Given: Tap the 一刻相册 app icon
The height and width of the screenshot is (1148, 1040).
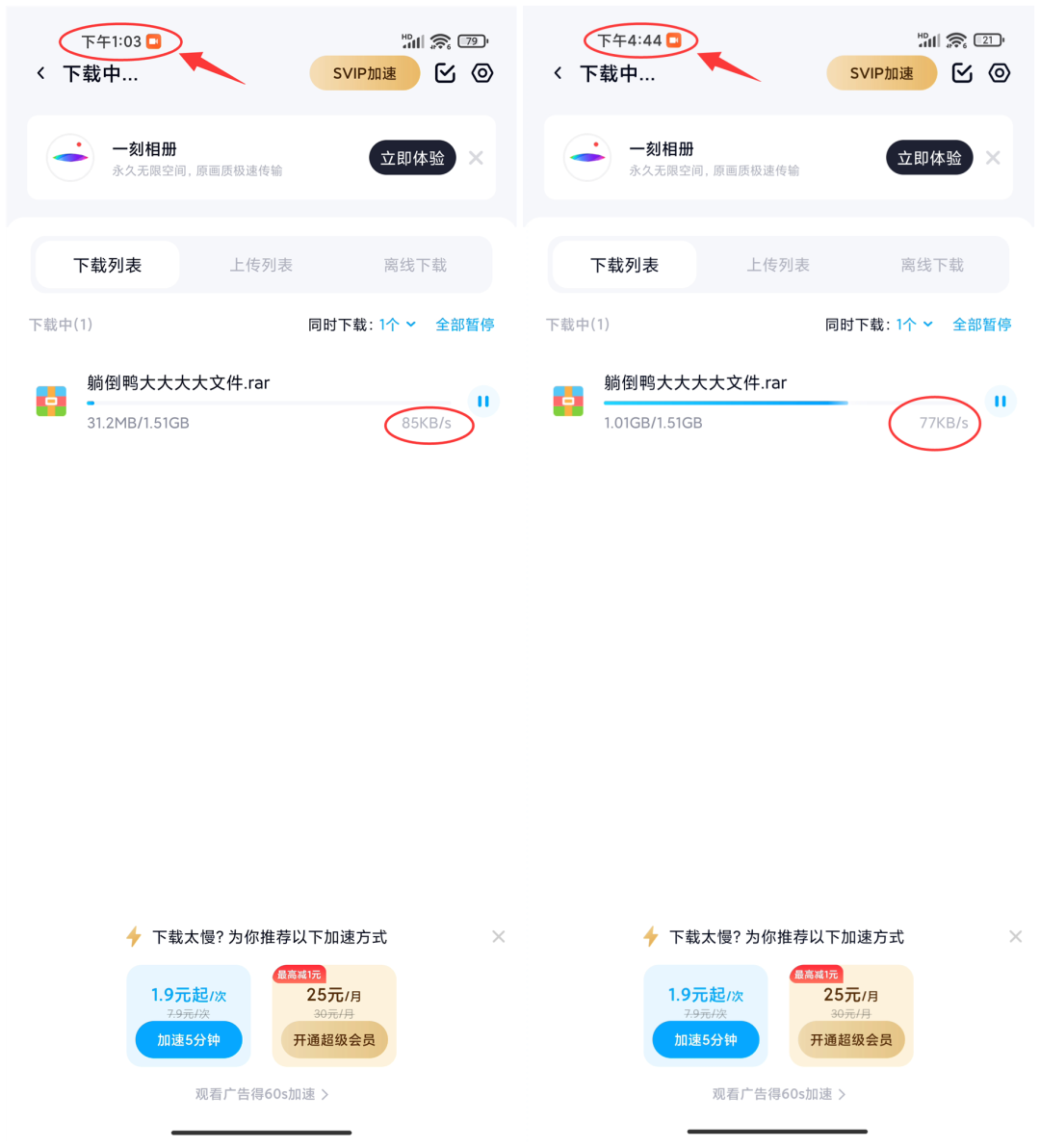Looking at the screenshot, I should coord(69,157).
